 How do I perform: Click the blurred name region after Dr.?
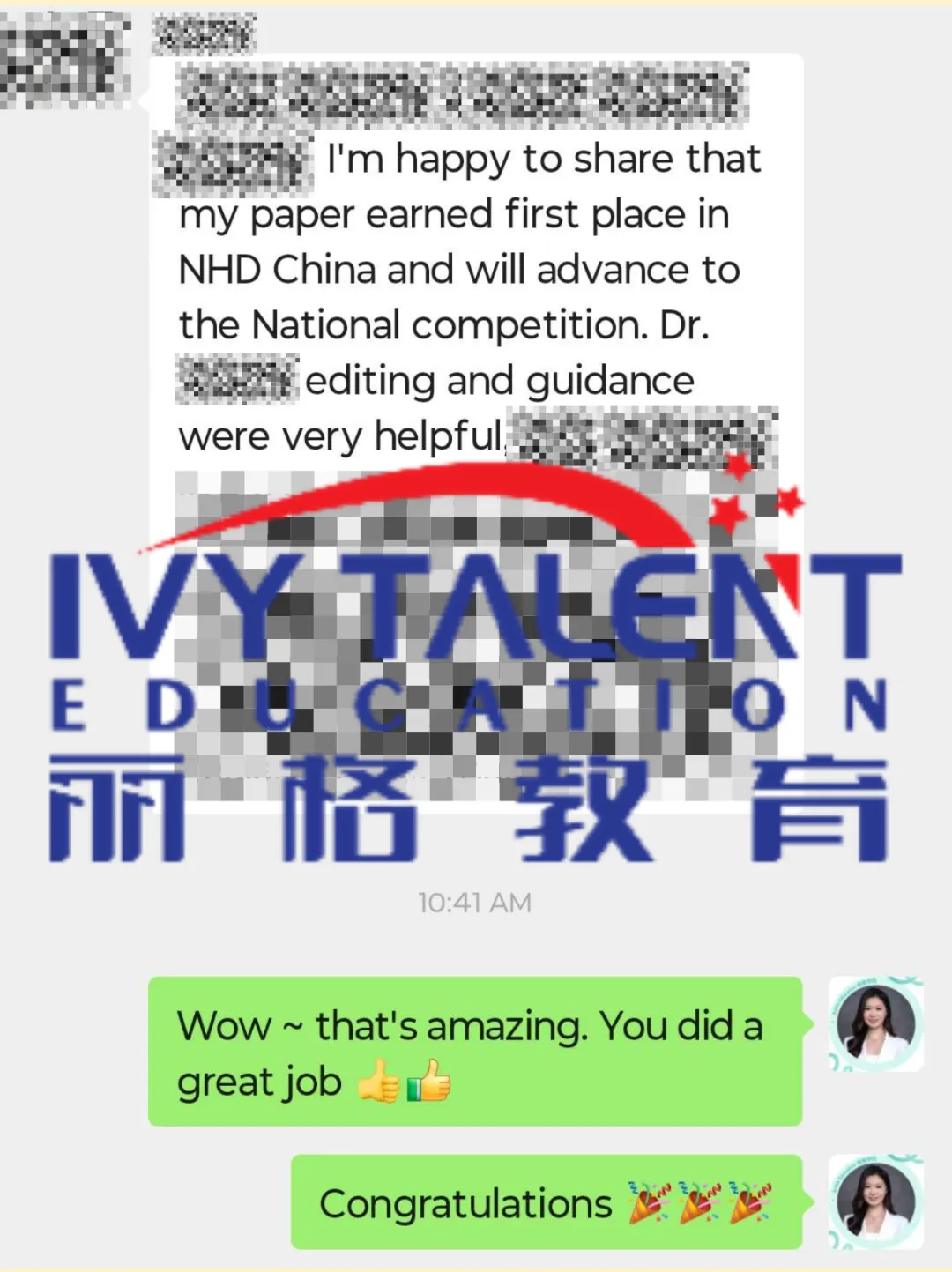(x=236, y=379)
